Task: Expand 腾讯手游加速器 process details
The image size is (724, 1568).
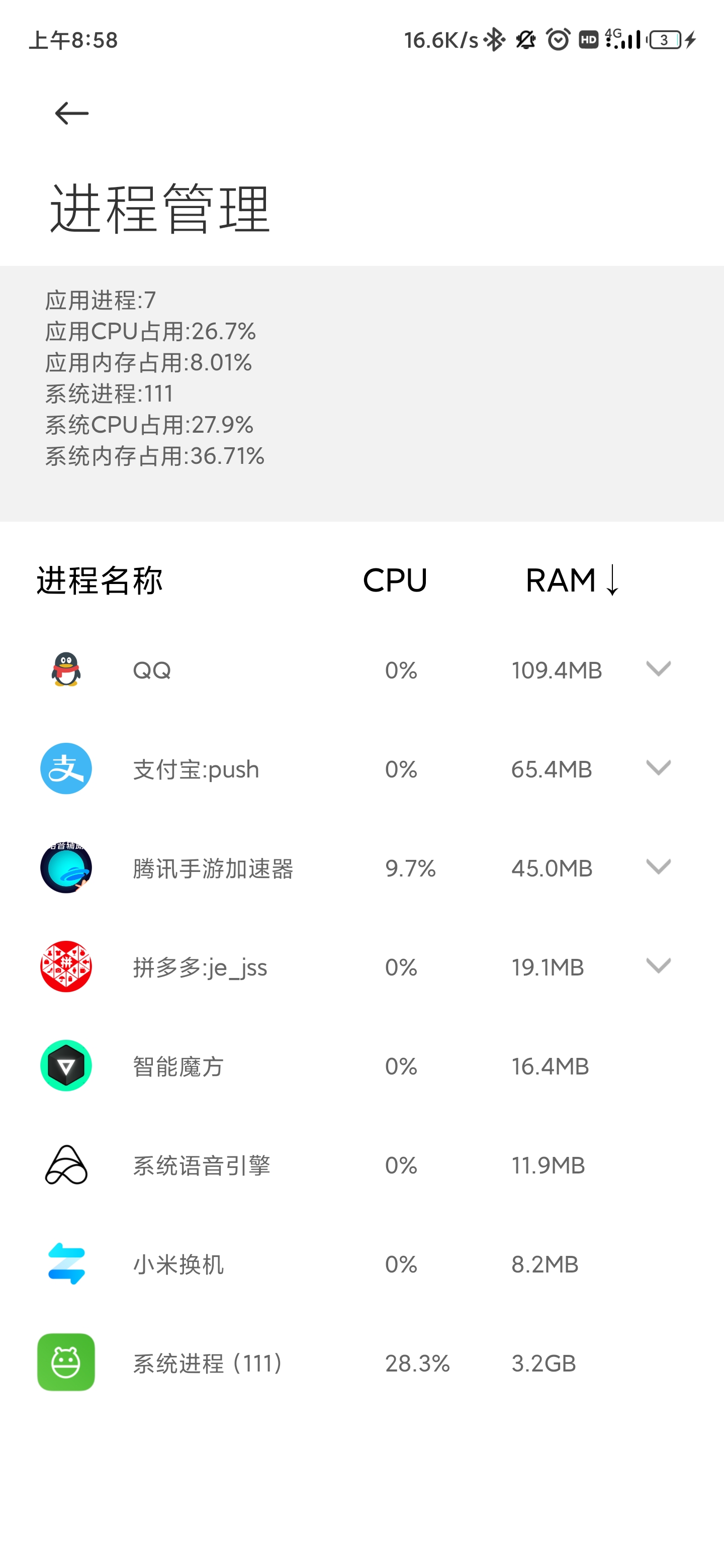Action: click(658, 867)
